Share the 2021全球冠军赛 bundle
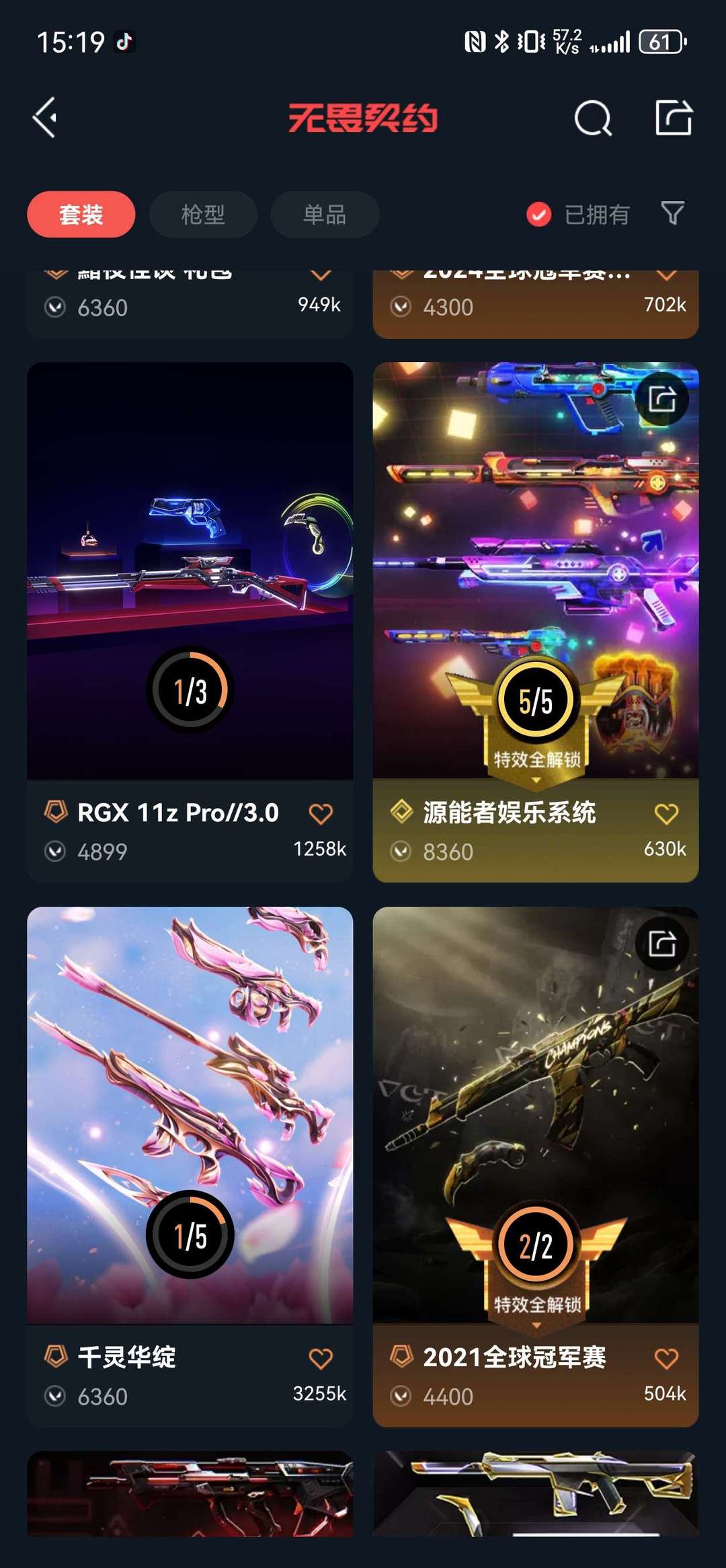726x1568 pixels. tap(662, 944)
